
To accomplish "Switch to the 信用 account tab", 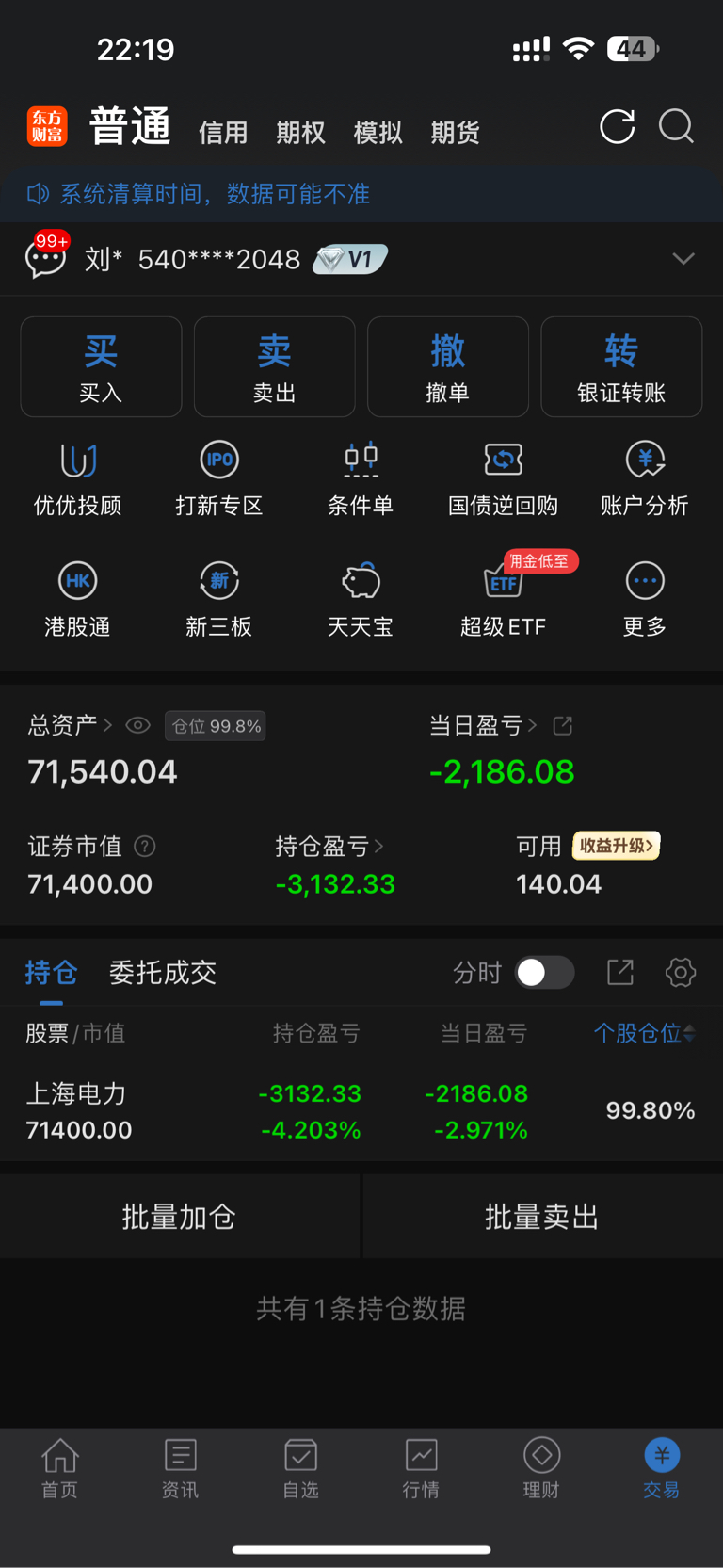I will pos(223,133).
